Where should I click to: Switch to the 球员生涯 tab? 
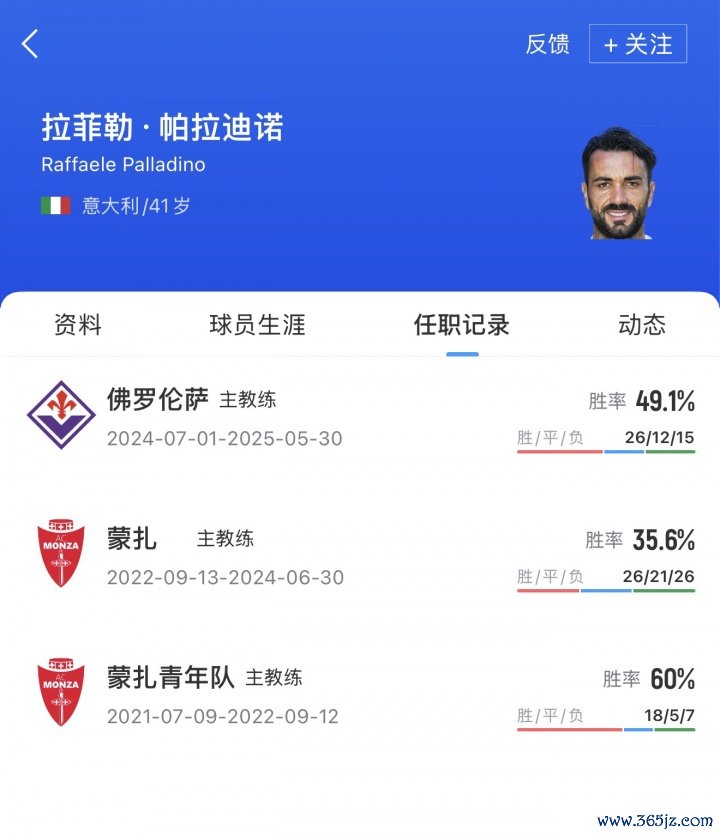(x=257, y=325)
